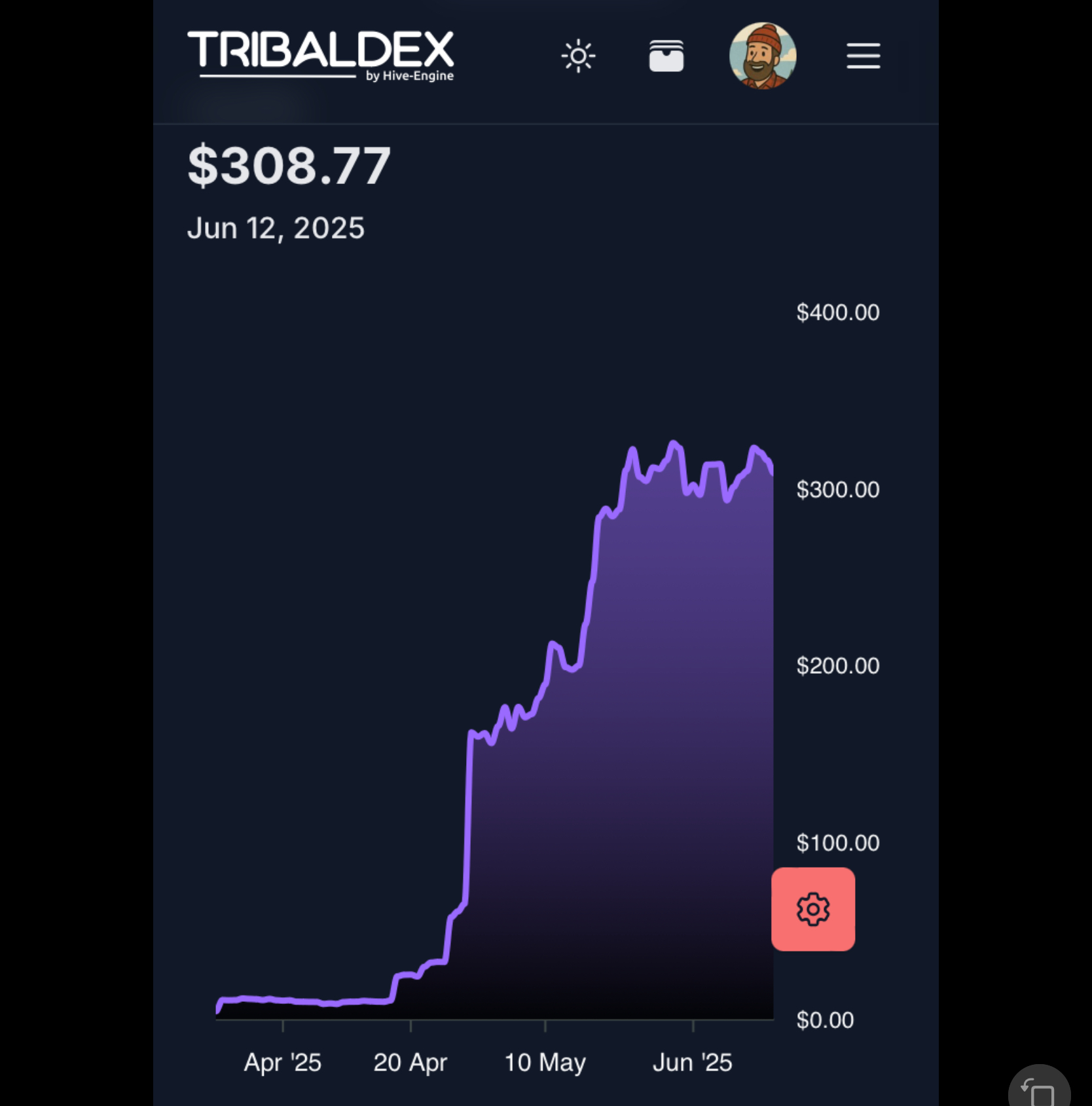
Task: Open the hamburger navigation menu
Action: [863, 56]
